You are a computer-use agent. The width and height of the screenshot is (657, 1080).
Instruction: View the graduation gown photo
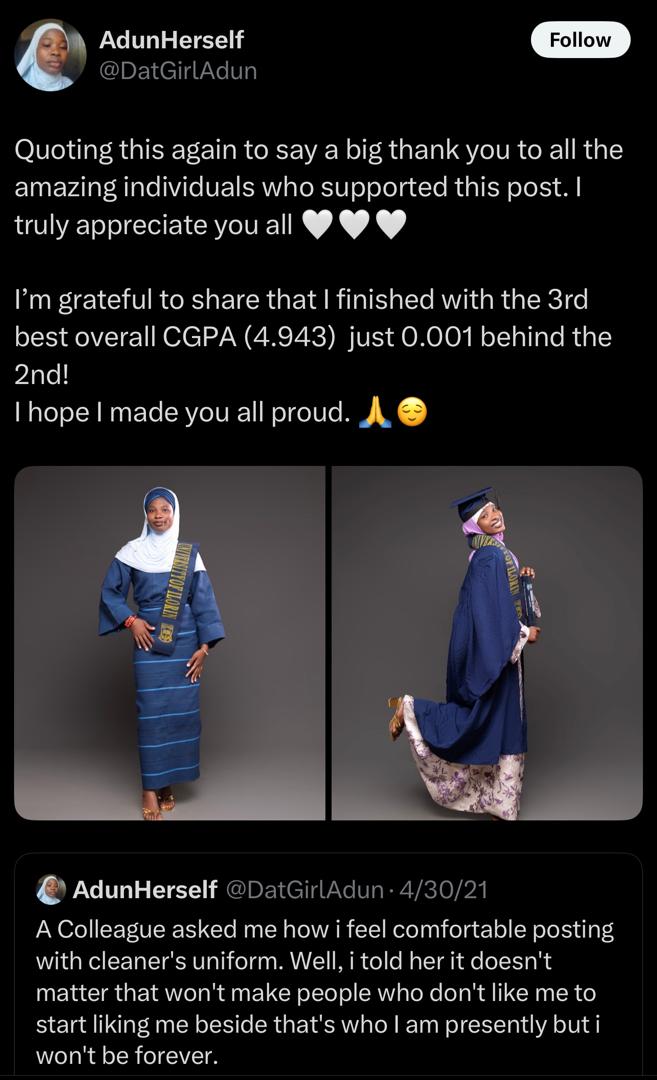[487, 643]
